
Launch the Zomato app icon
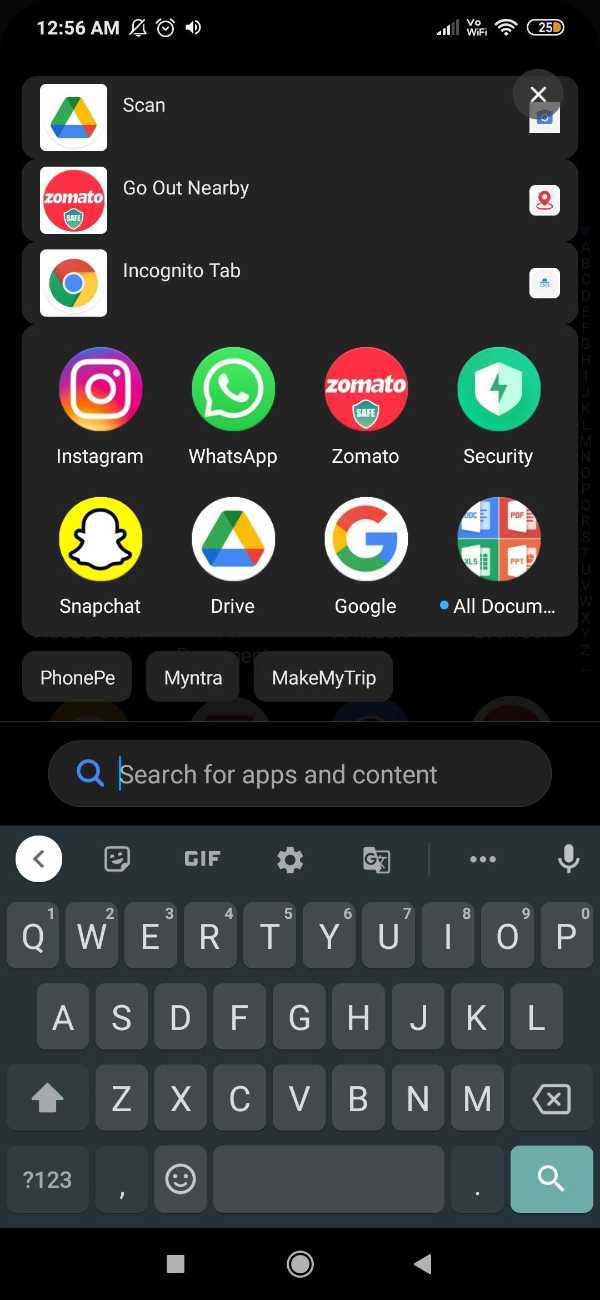coord(366,390)
